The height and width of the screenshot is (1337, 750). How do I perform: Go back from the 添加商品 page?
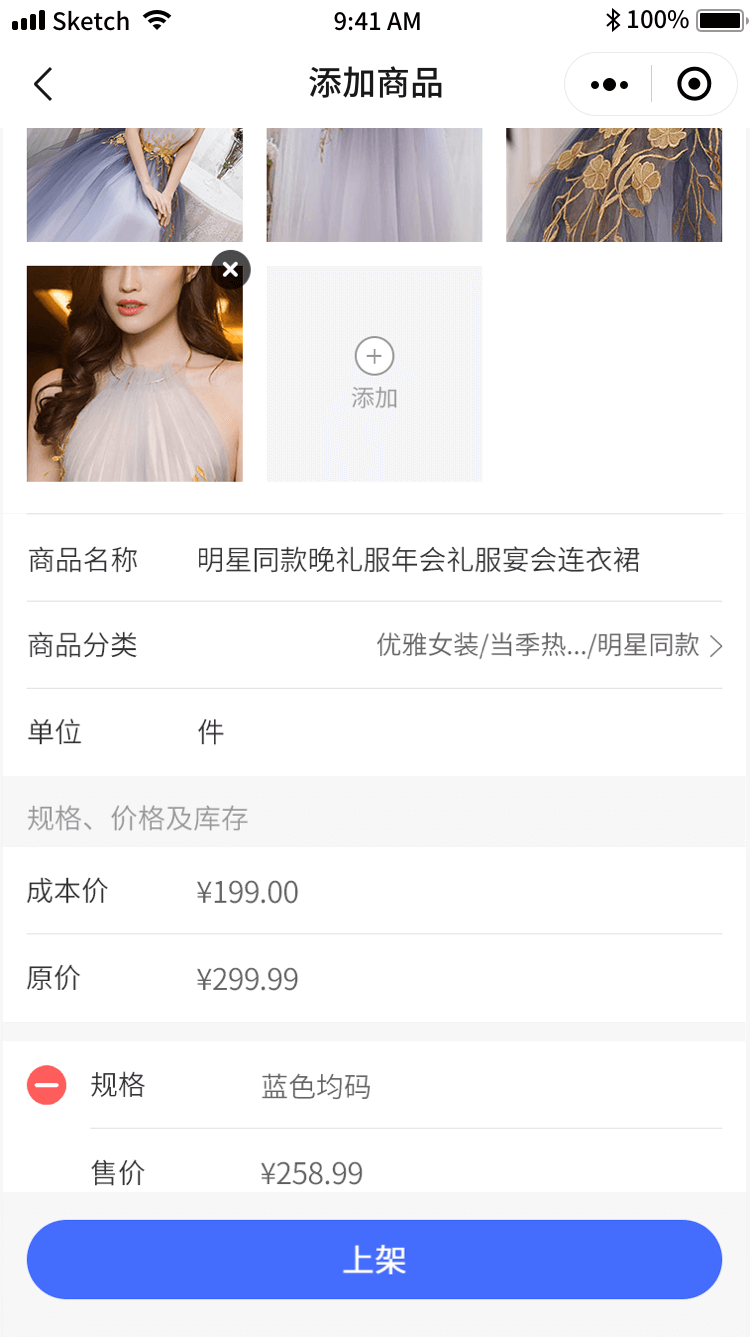coord(43,85)
